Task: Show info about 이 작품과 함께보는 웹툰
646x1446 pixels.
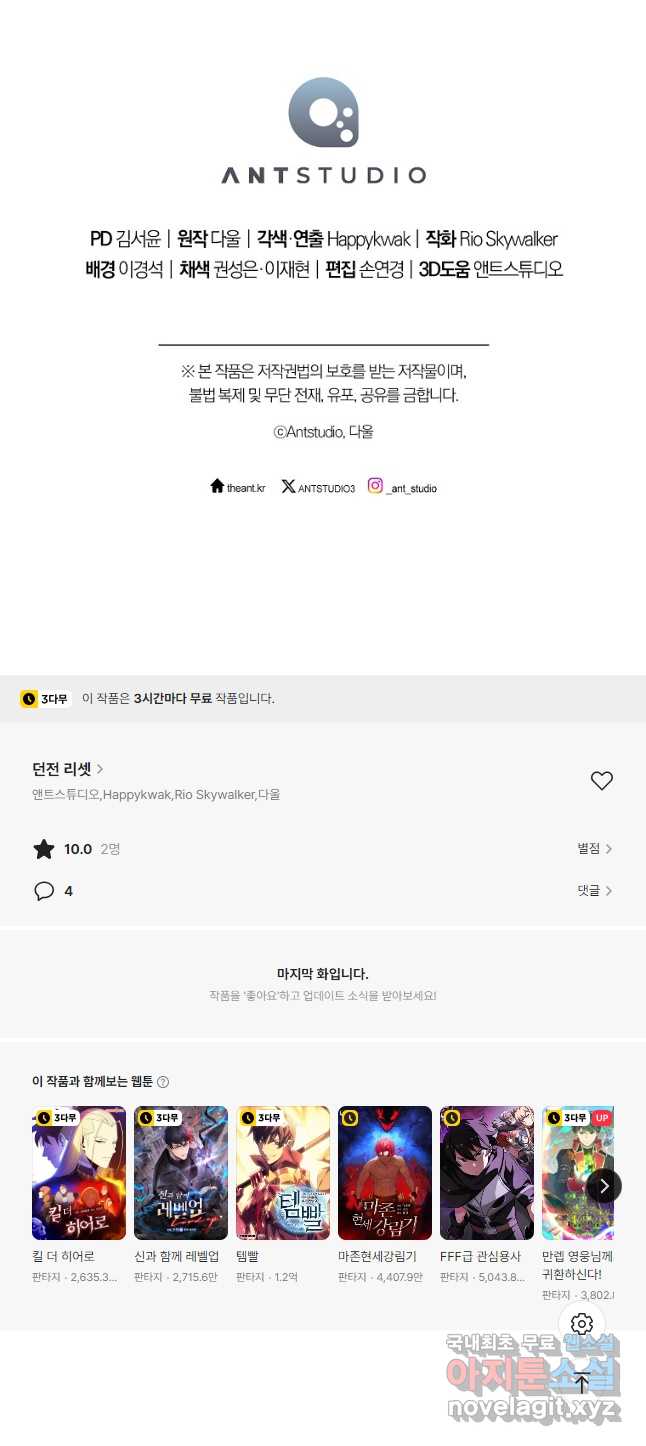Action: (163, 1082)
